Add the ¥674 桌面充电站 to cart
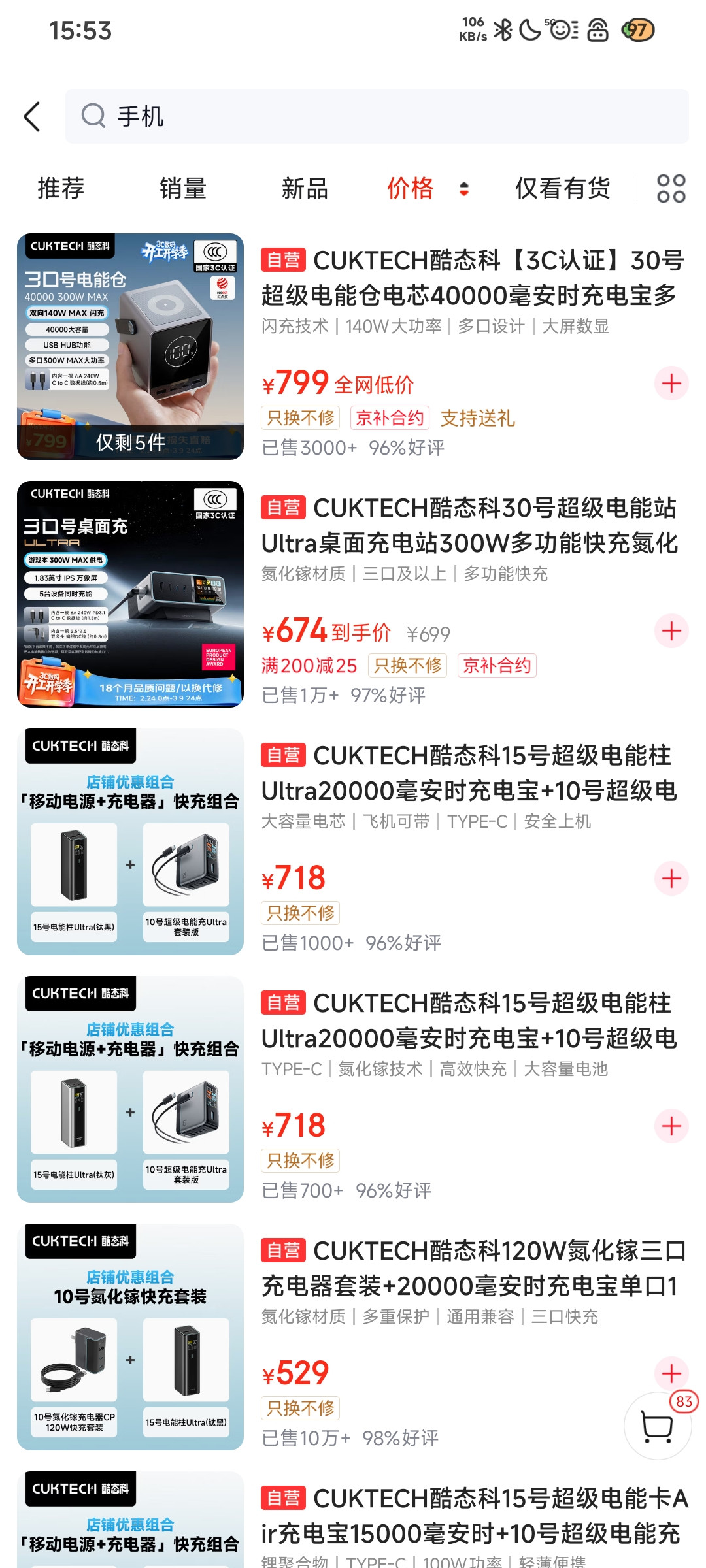 (x=671, y=631)
